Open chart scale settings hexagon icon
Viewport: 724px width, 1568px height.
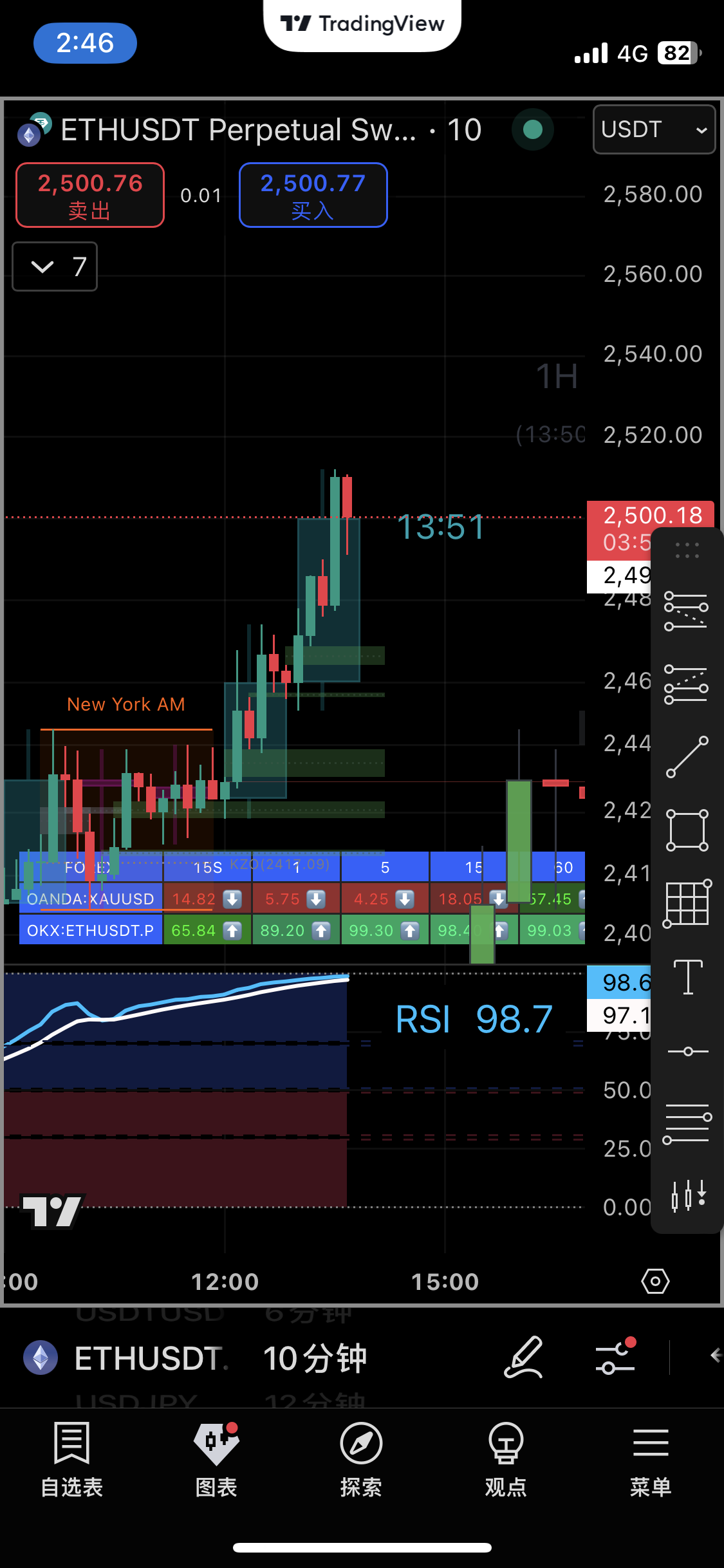(655, 1281)
